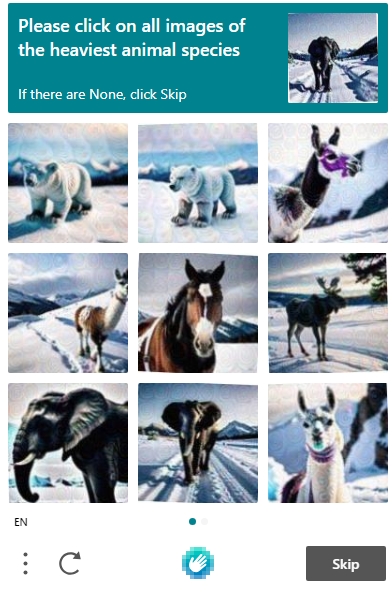Select the horse image tile
Image resolution: width=392 pixels, height=592 pixels.
coord(198,313)
